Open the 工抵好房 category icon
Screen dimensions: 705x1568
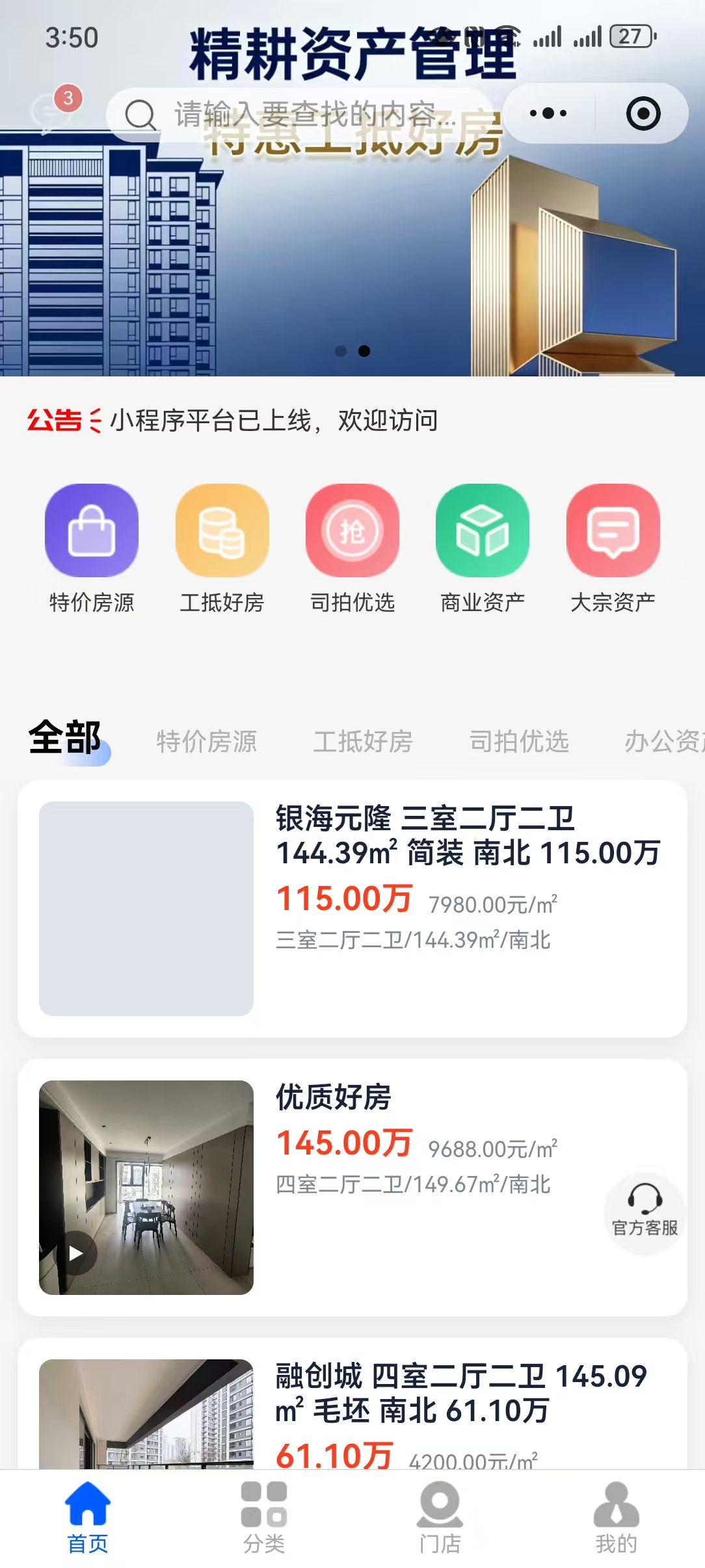click(x=221, y=530)
